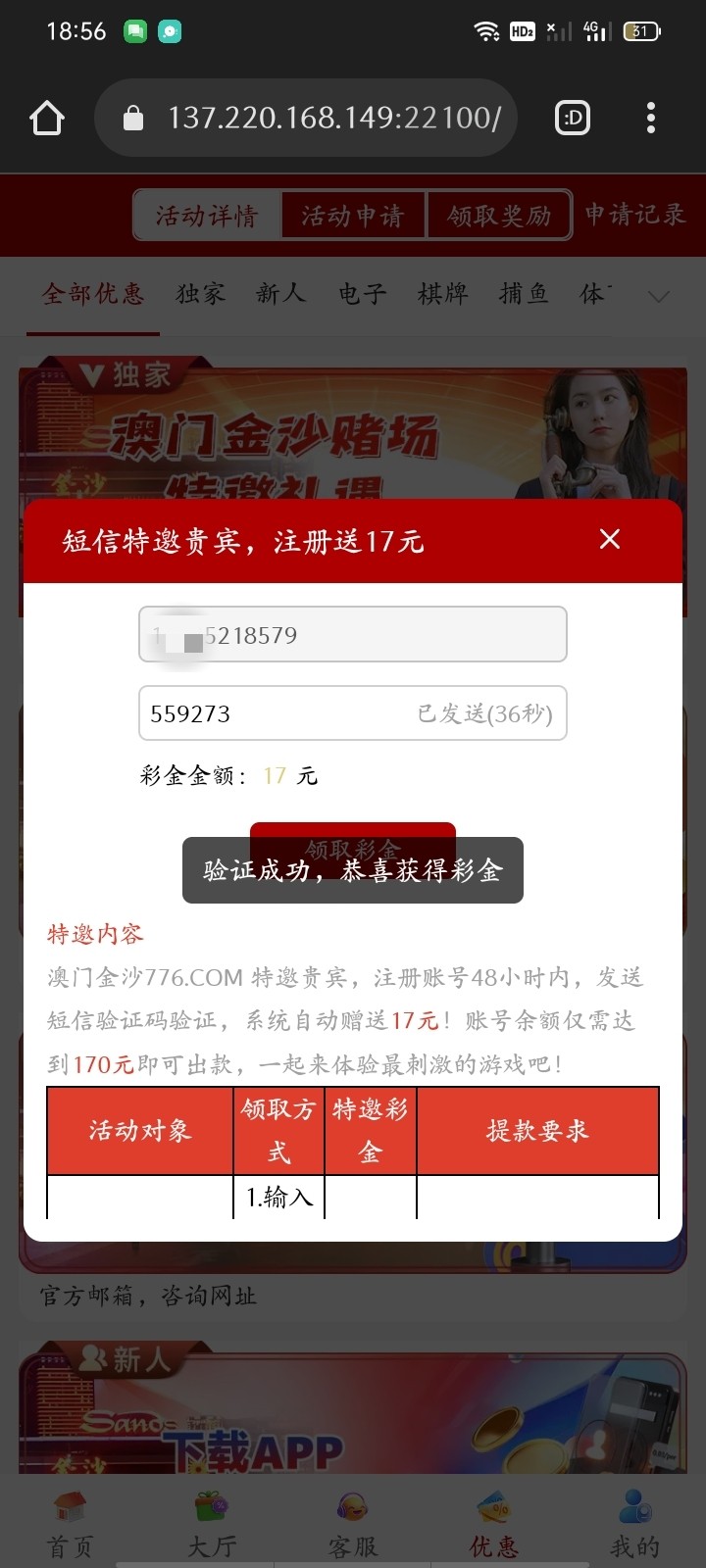The height and width of the screenshot is (1568, 706).
Task: Open the browser tabs switcher
Action: pos(573,119)
